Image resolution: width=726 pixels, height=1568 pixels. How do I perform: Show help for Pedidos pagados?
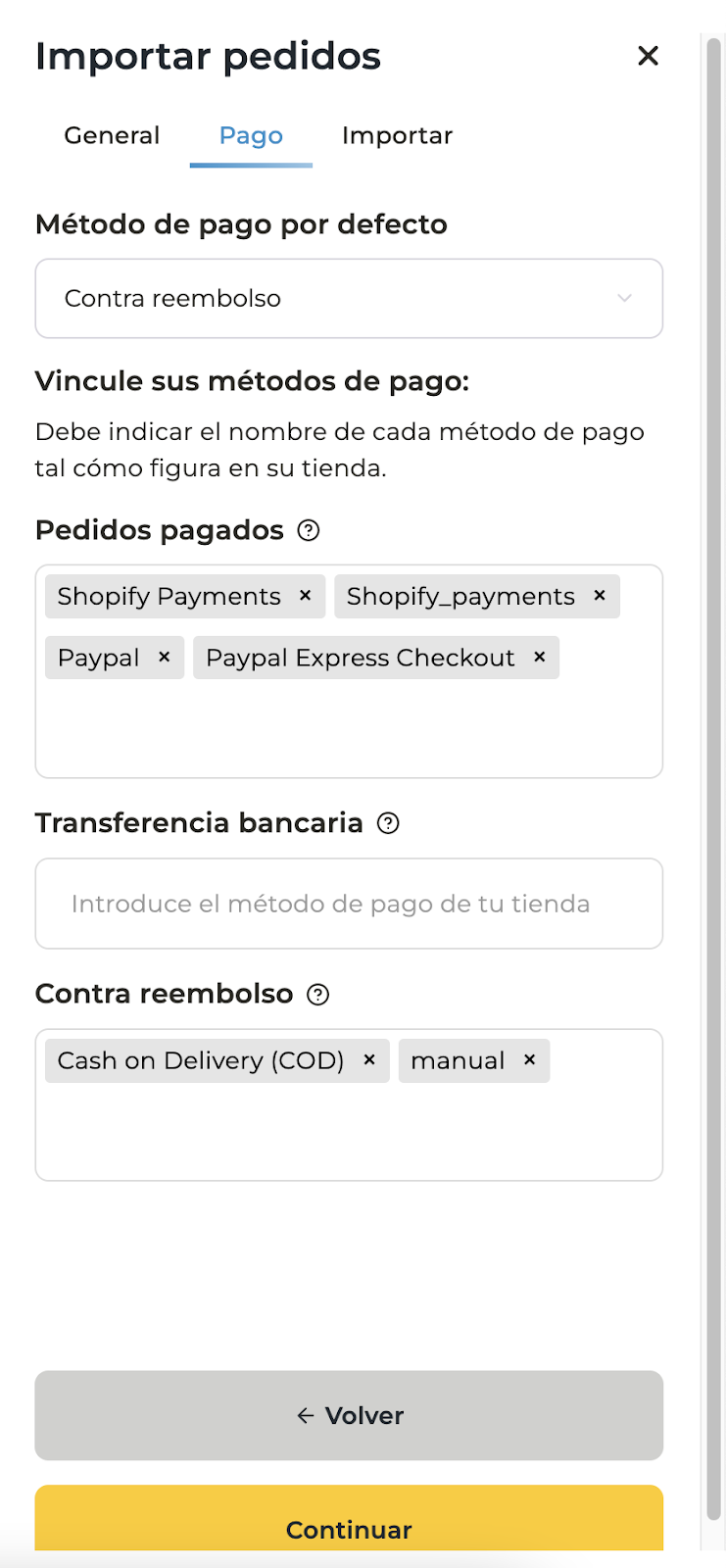point(309,530)
